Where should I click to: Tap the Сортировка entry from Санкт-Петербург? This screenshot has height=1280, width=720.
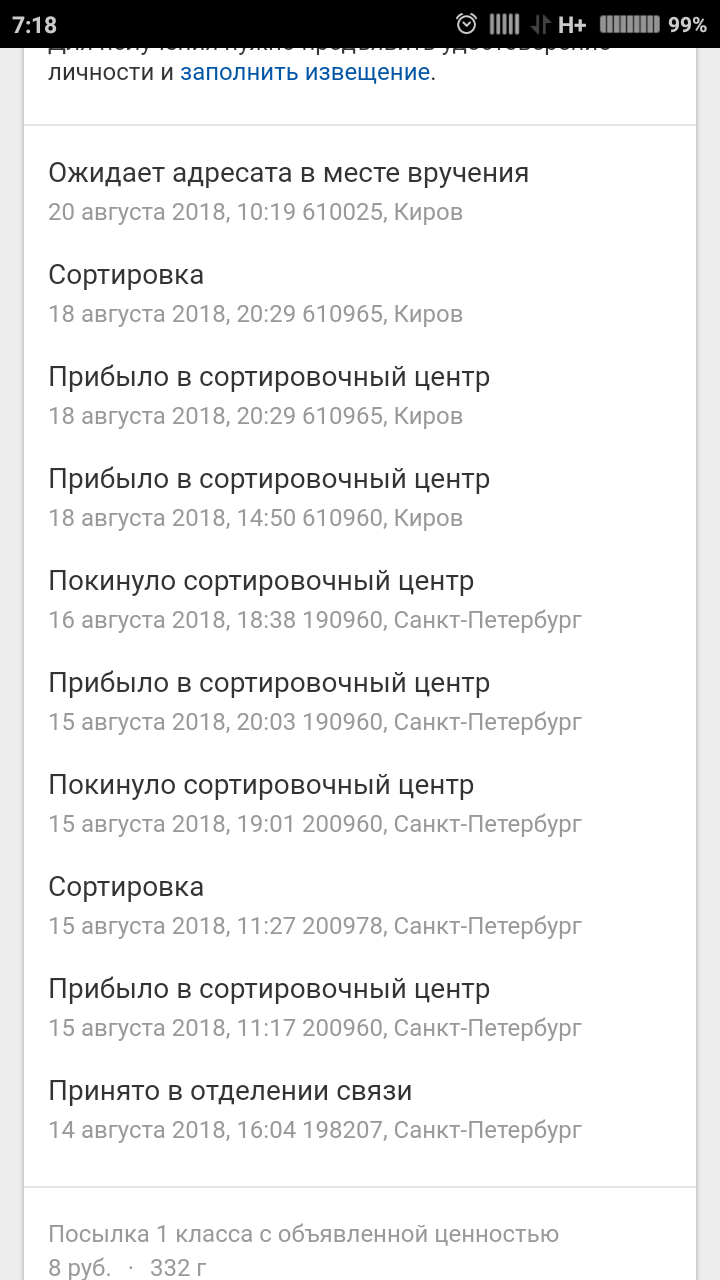tap(127, 886)
